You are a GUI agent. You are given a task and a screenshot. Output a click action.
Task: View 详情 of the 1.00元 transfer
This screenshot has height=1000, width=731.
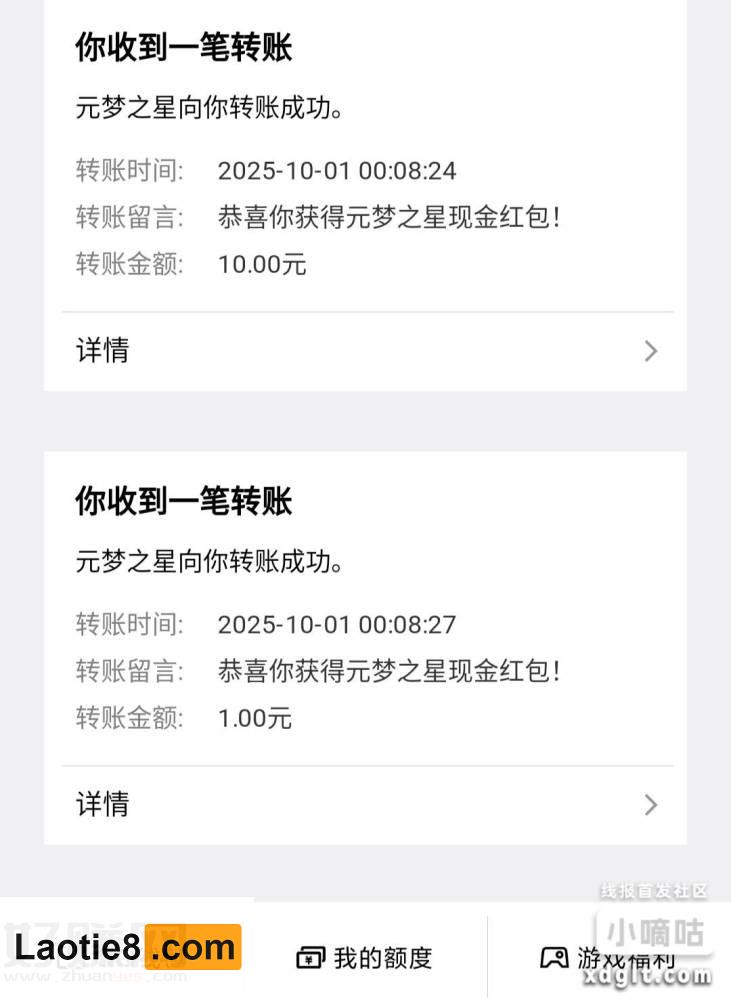[365, 804]
